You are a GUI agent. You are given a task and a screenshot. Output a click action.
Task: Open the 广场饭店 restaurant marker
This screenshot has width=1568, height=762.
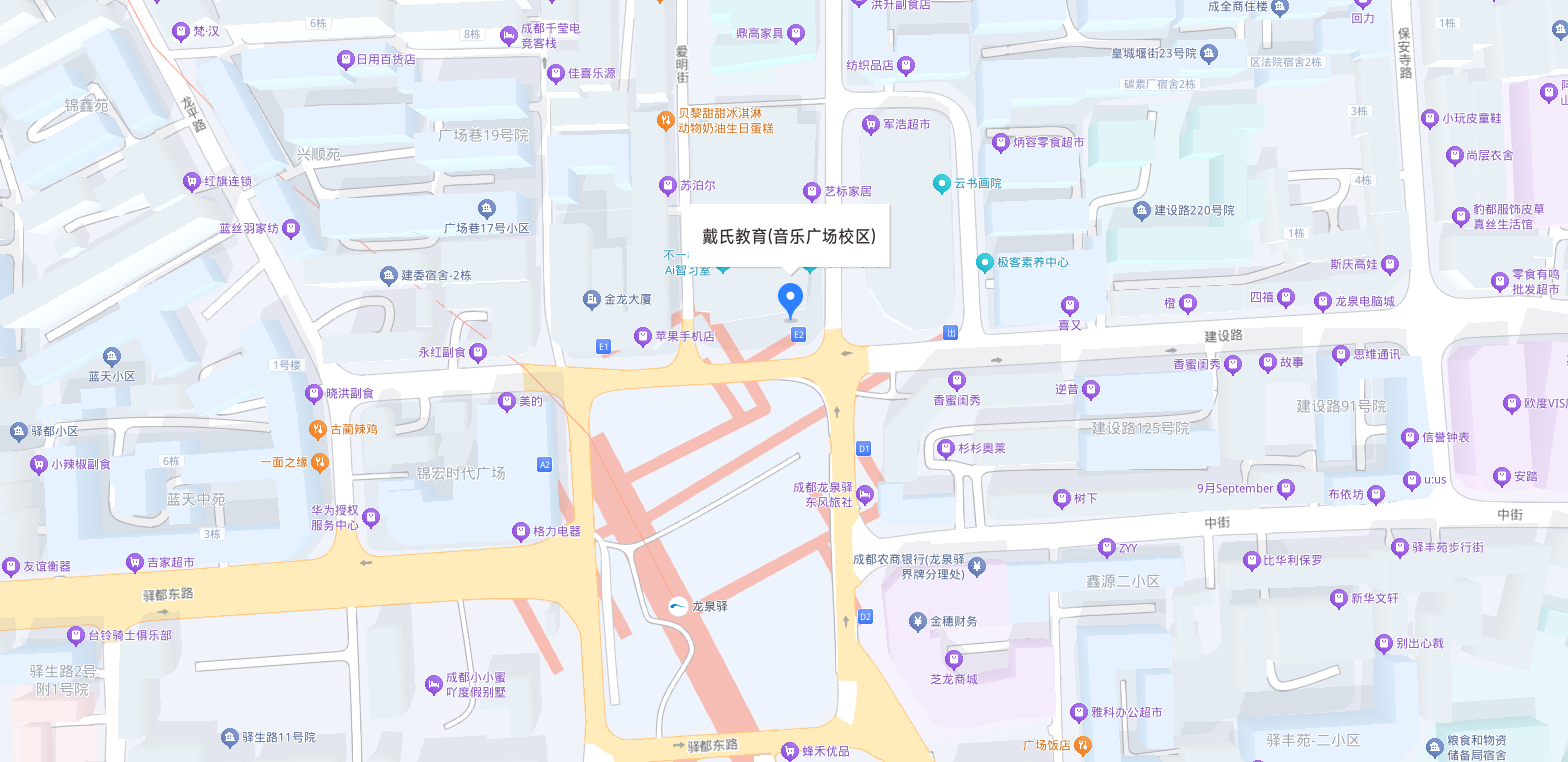1084,745
